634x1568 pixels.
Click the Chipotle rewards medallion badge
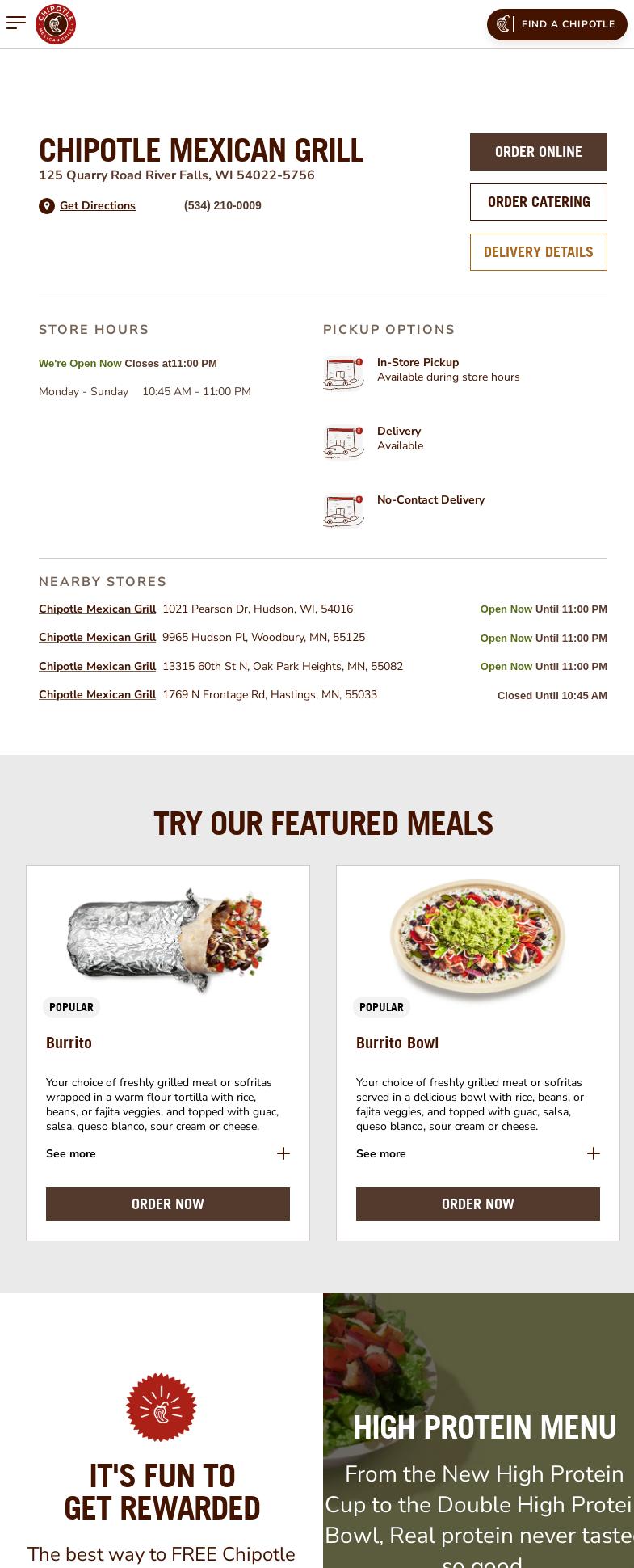162,1407
